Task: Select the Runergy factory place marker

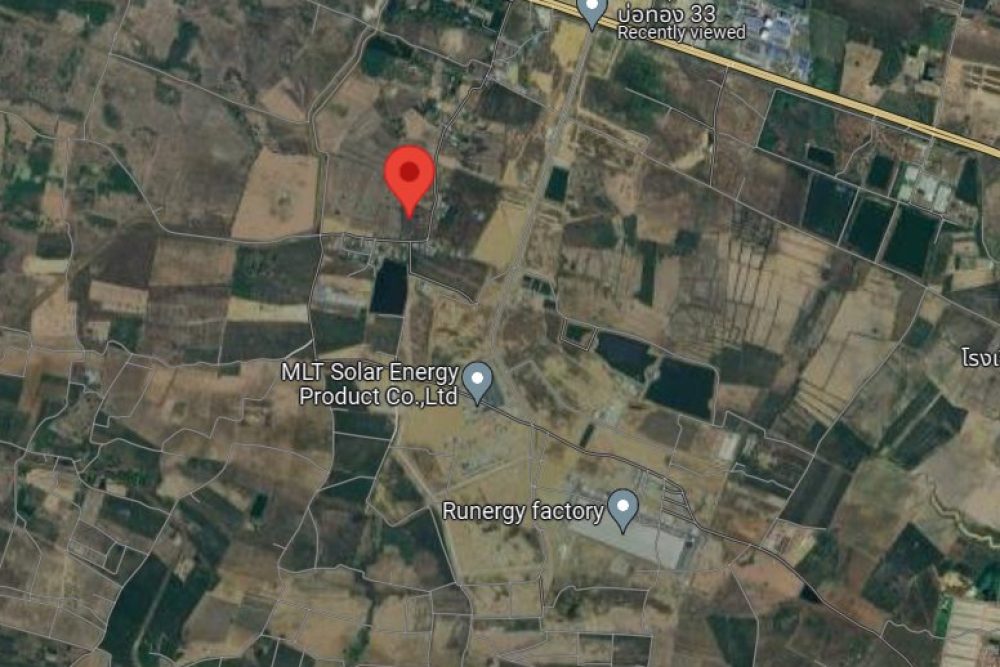Action: coord(624,508)
